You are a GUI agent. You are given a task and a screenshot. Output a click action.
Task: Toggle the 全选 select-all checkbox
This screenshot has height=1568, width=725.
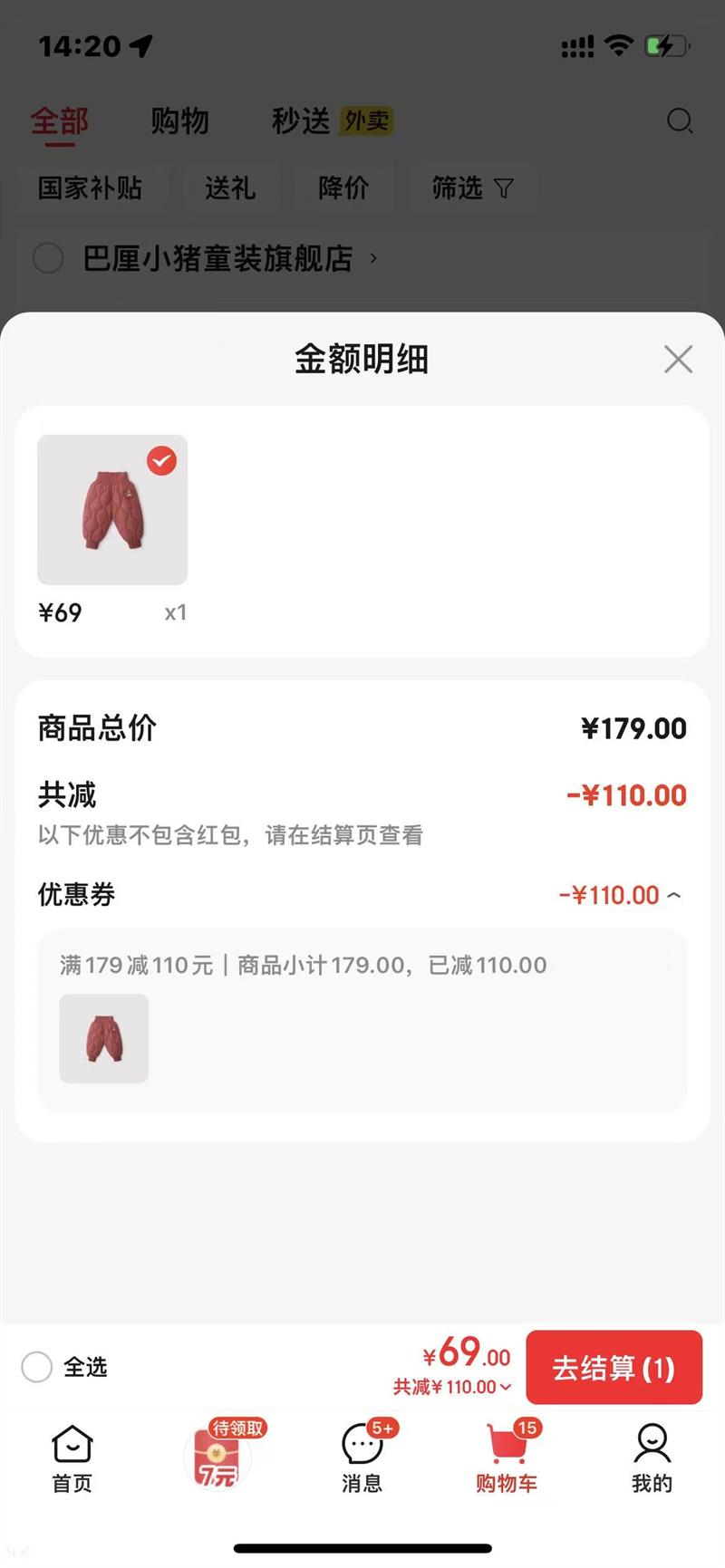(x=36, y=1368)
